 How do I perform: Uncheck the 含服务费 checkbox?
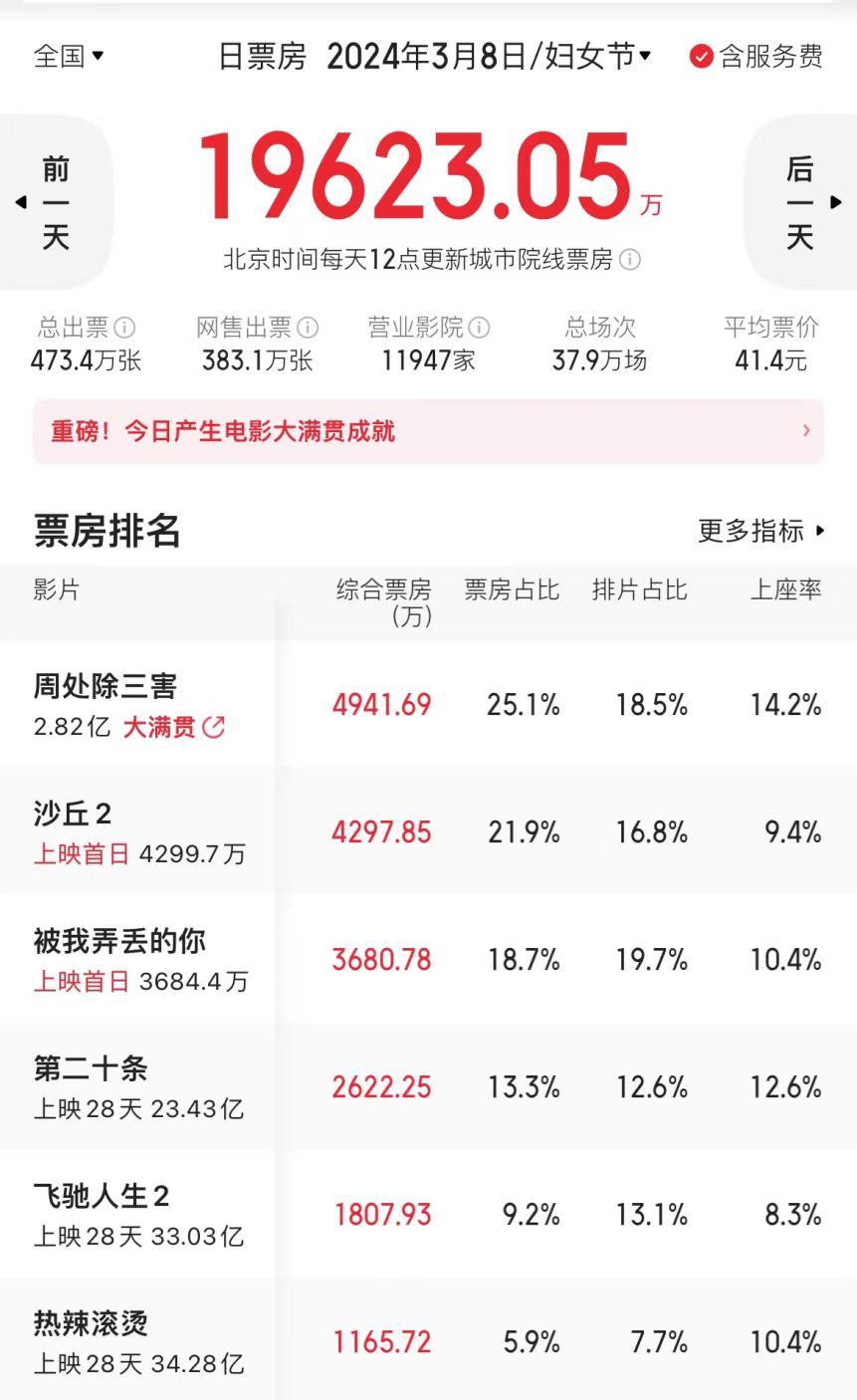click(x=756, y=56)
